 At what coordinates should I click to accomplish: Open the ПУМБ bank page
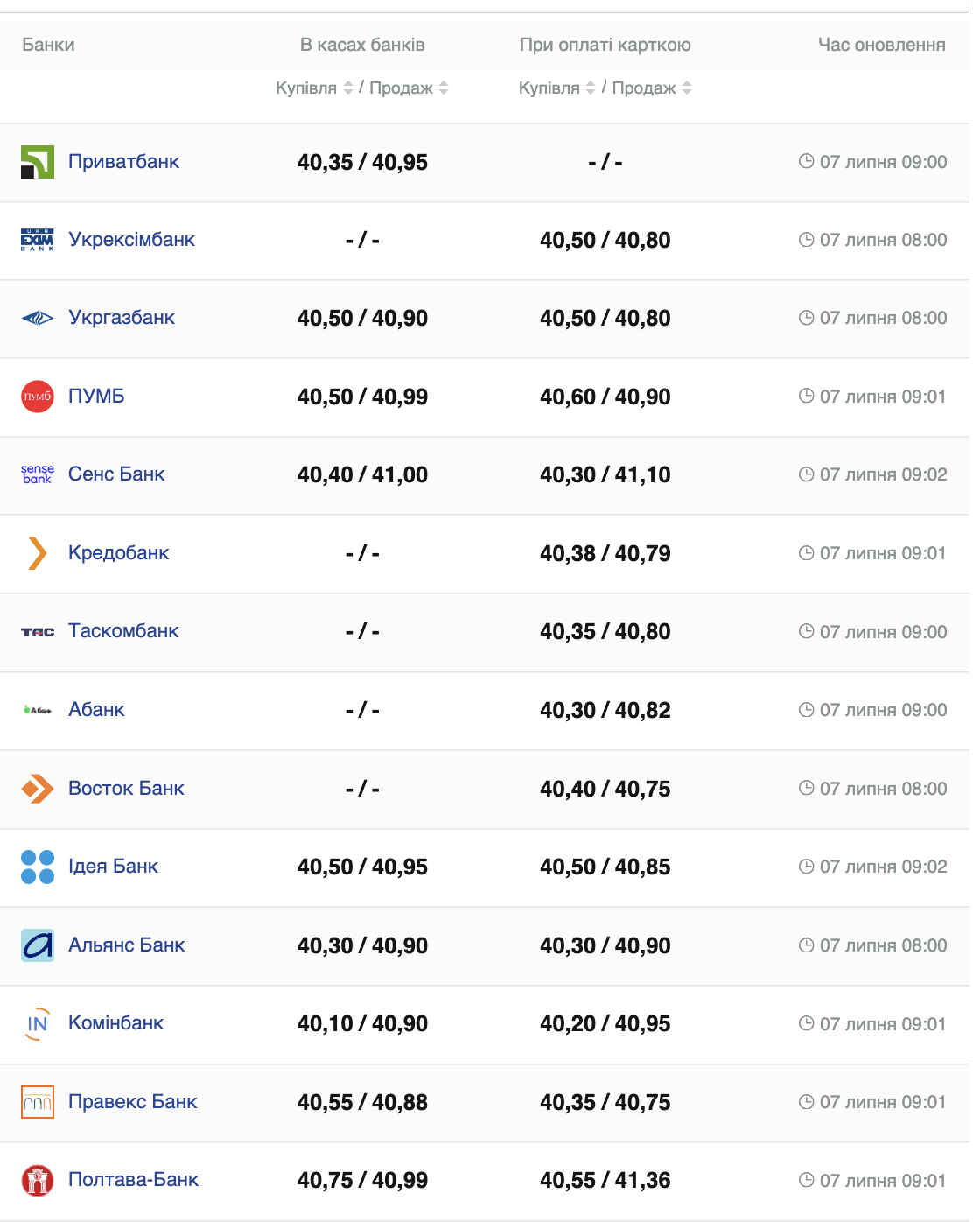pyautogui.click(x=96, y=397)
